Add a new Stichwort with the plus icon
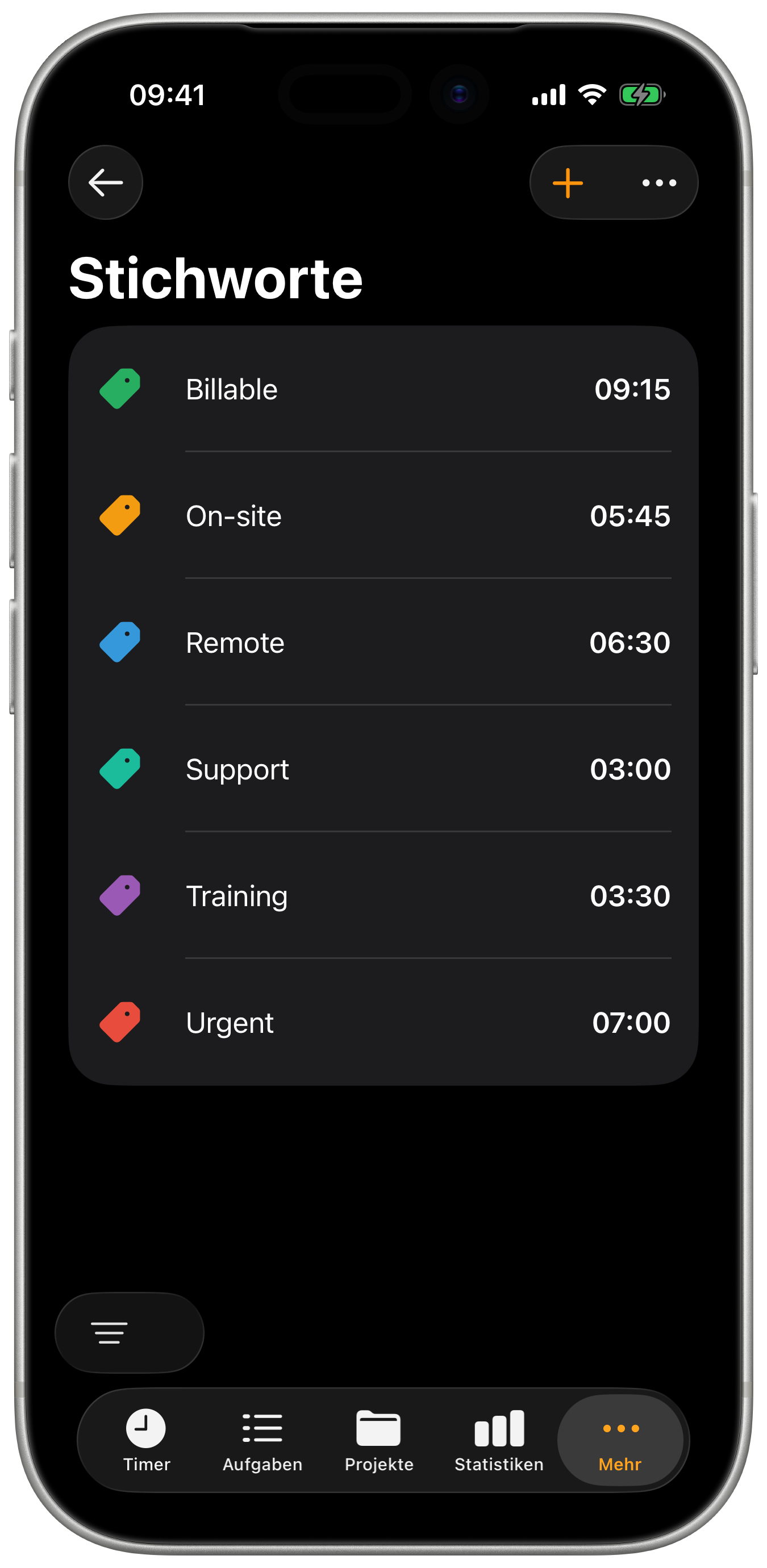The image size is (767, 1568). pyautogui.click(x=568, y=182)
